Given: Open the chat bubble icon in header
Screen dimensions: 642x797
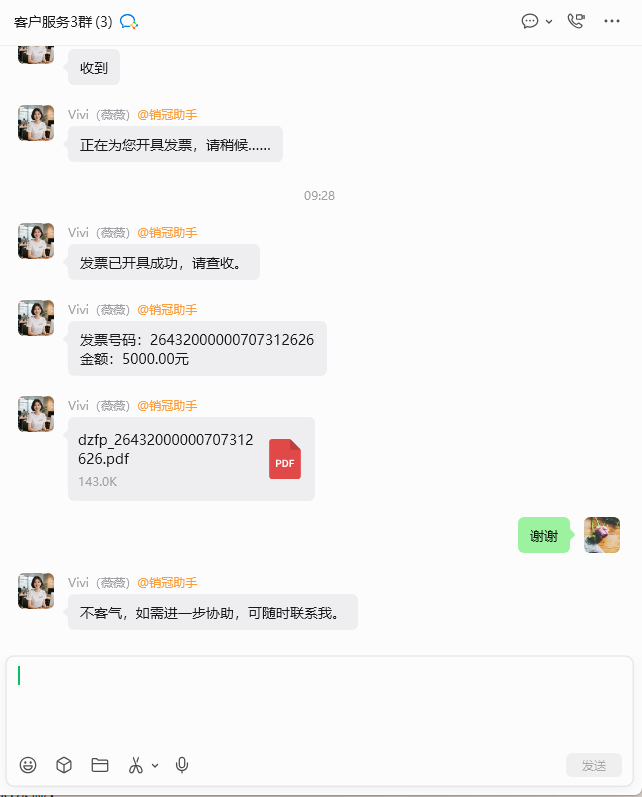Looking at the screenshot, I should pos(530,21).
